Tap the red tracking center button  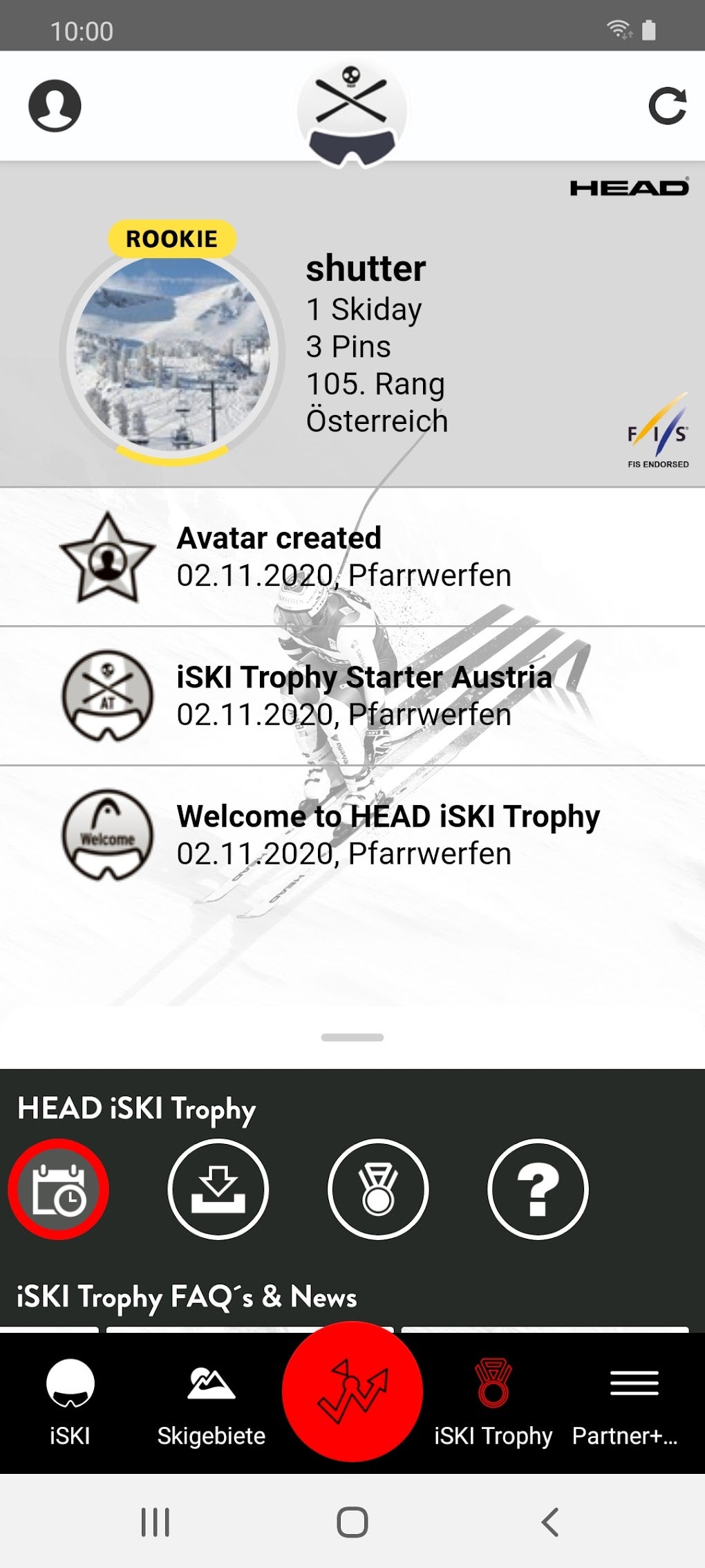click(x=352, y=1391)
